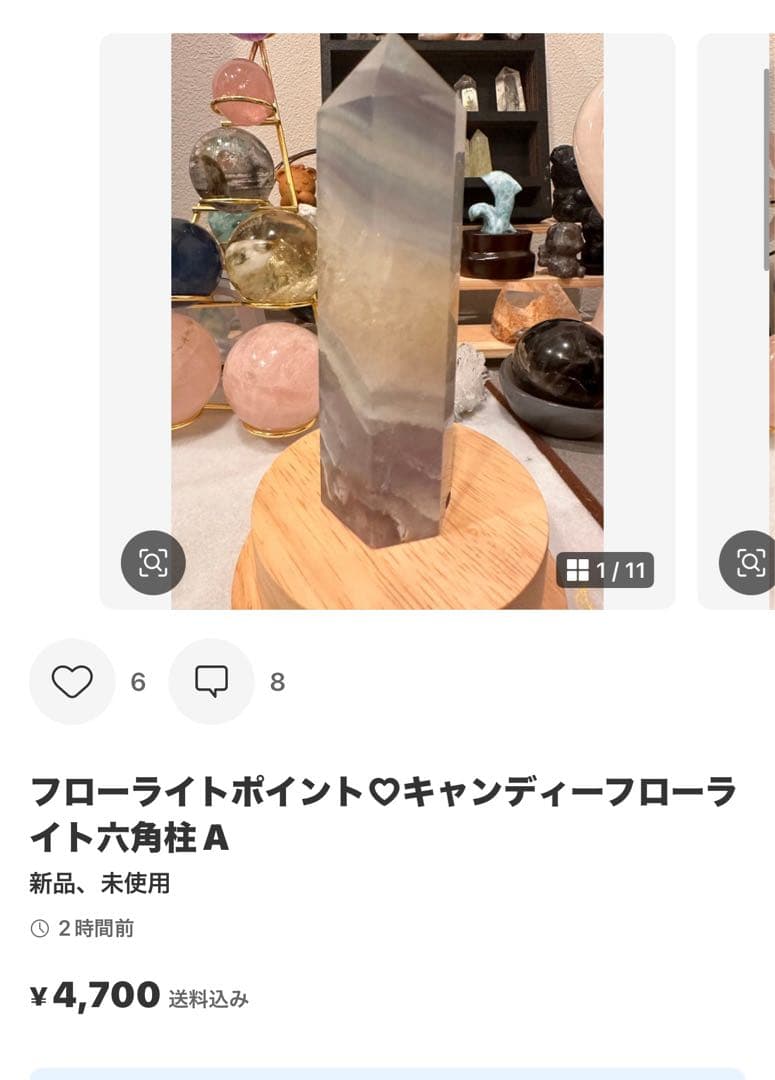Select the comment count number 8

click(278, 683)
